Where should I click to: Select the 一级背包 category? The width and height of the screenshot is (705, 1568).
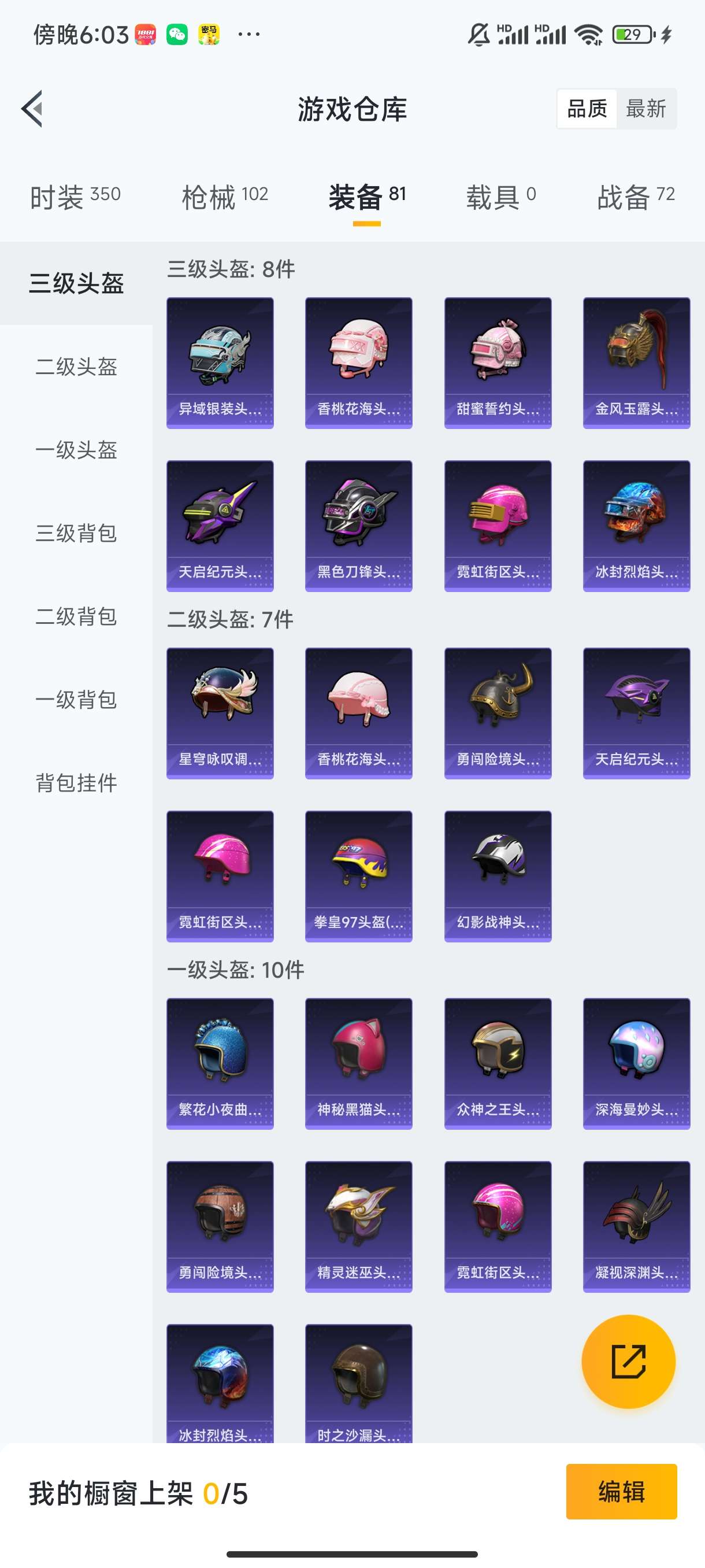pos(76,700)
